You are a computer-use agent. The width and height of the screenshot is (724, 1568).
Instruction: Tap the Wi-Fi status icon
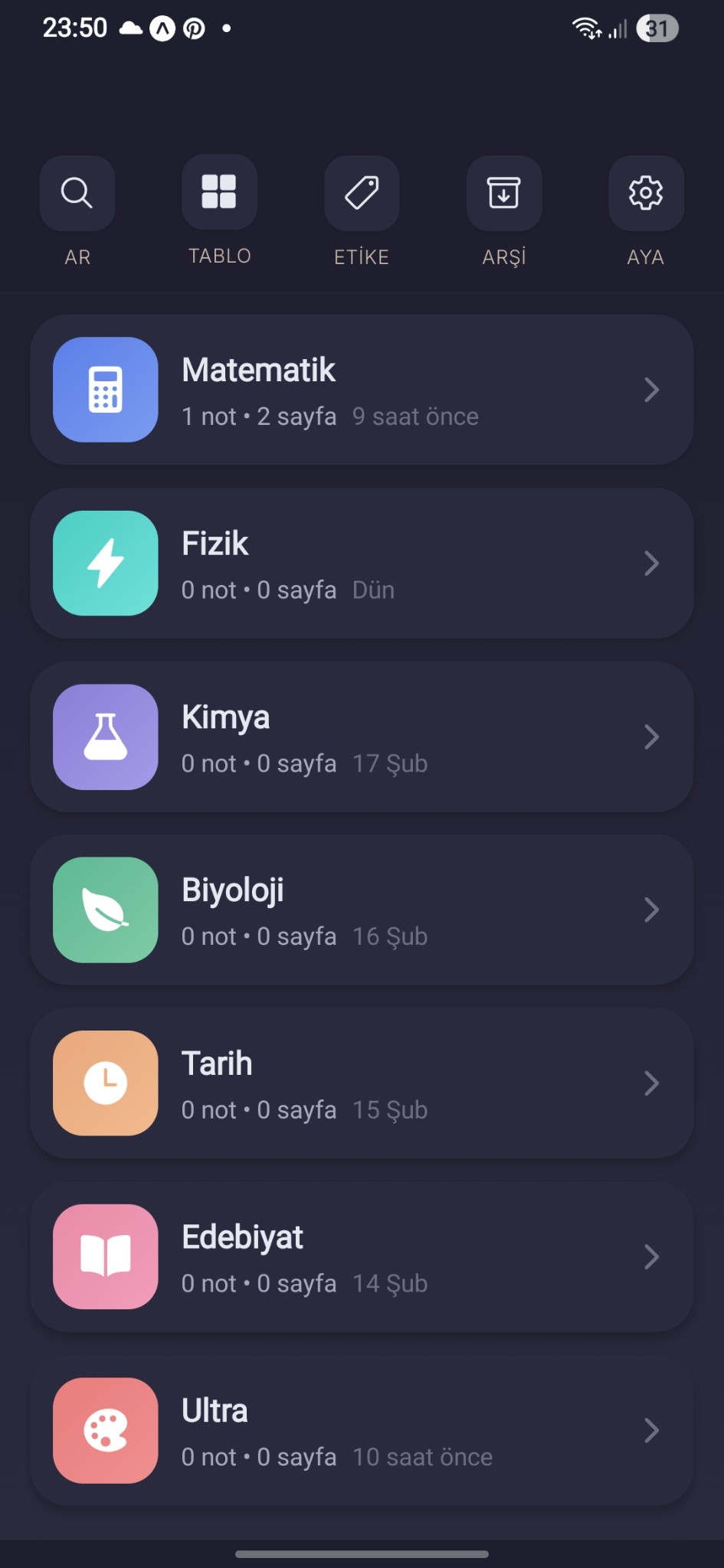[x=587, y=28]
